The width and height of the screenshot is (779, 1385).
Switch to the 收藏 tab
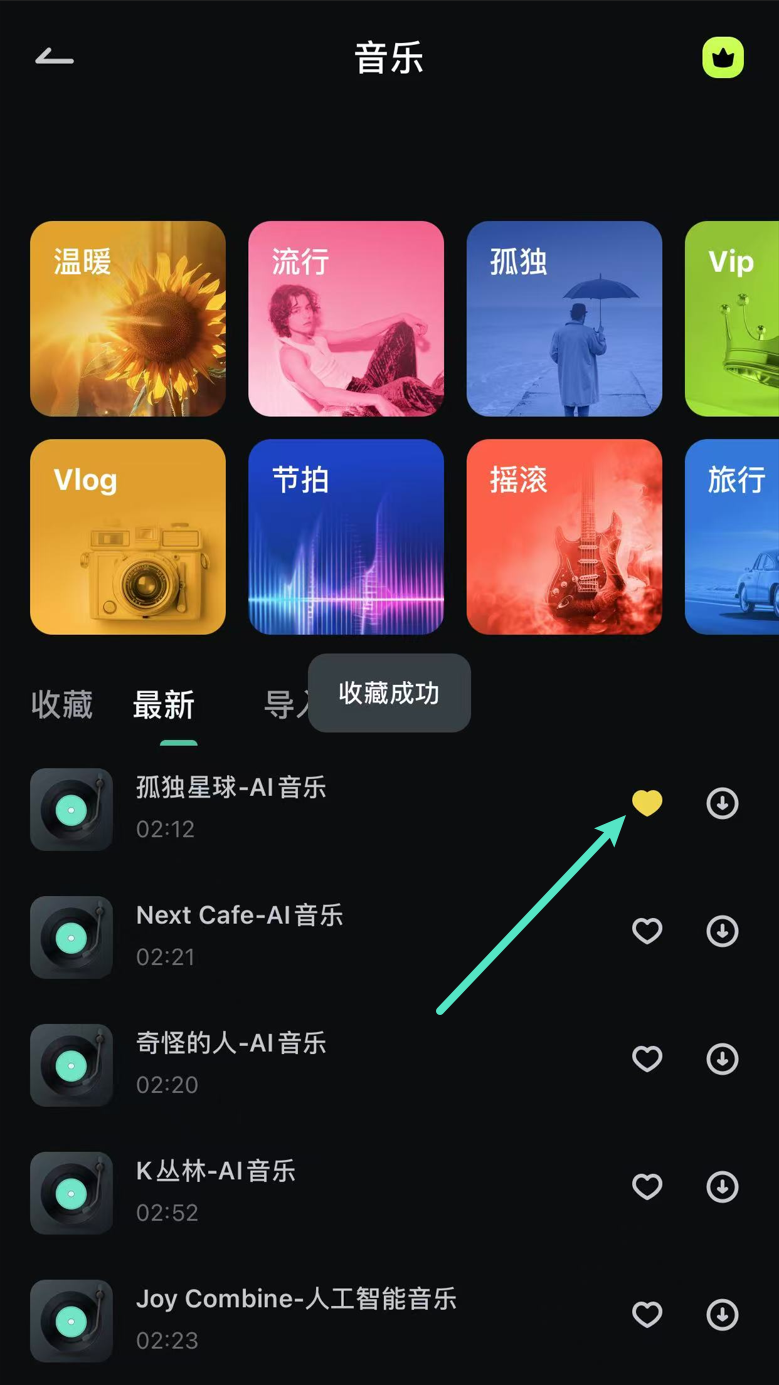(62, 705)
